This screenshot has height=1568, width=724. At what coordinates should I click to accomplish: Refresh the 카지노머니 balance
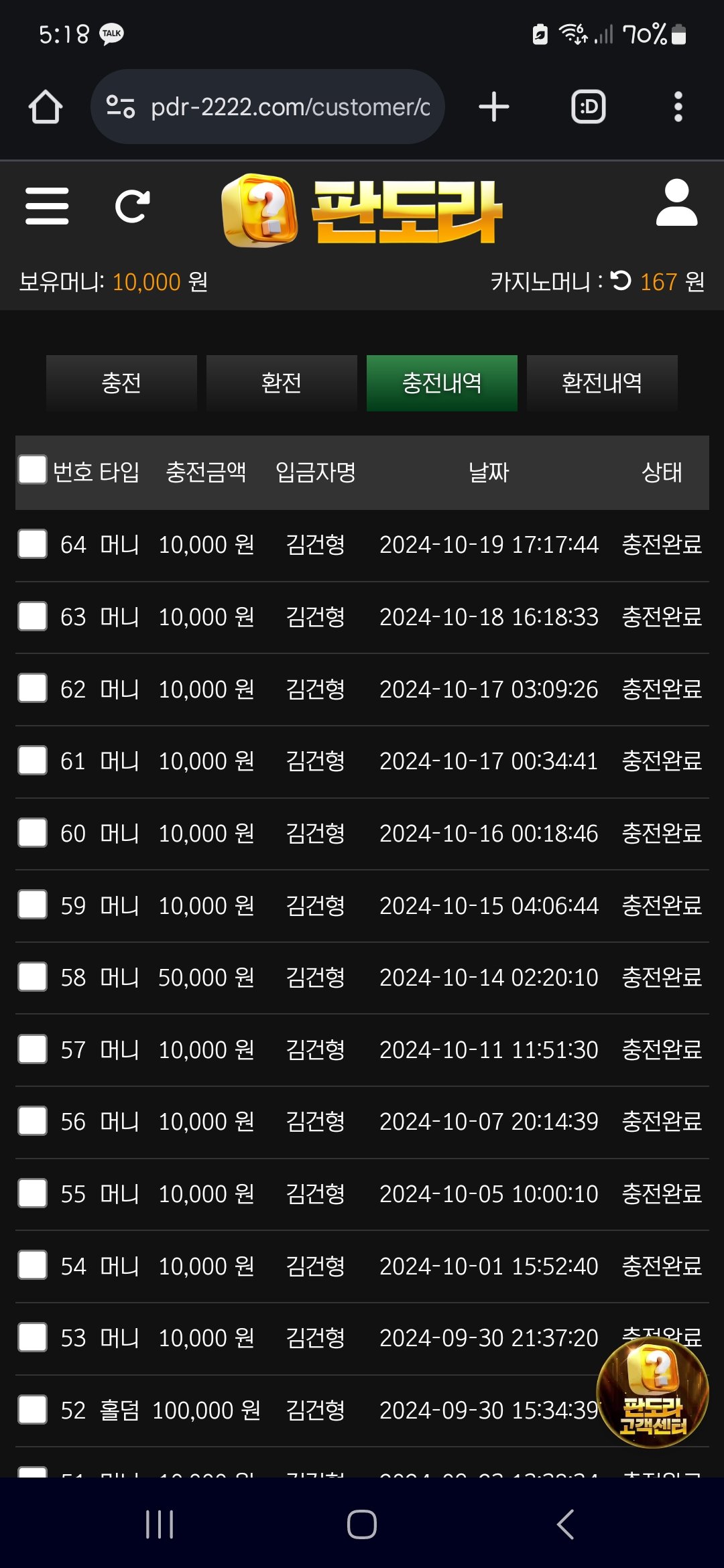621,281
